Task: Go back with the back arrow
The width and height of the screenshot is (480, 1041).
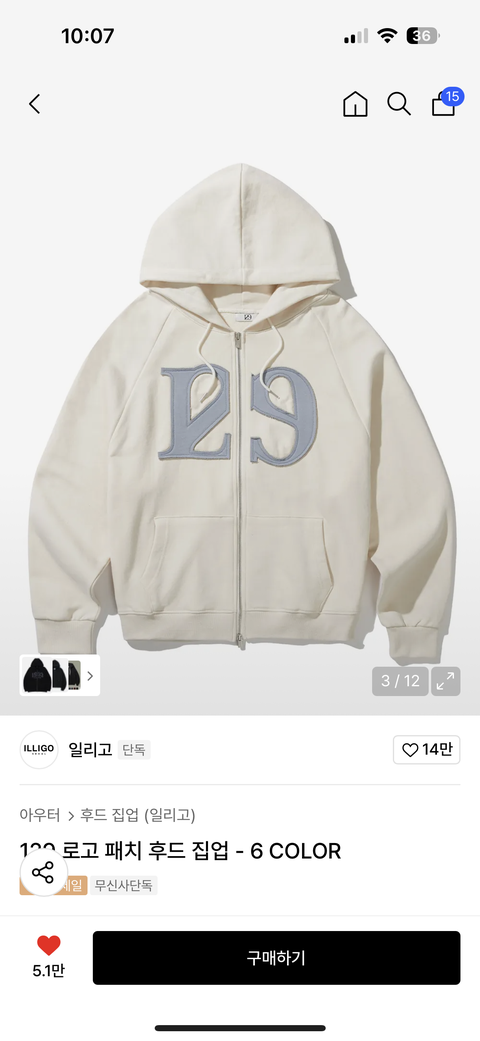Action: pyautogui.click(x=35, y=104)
